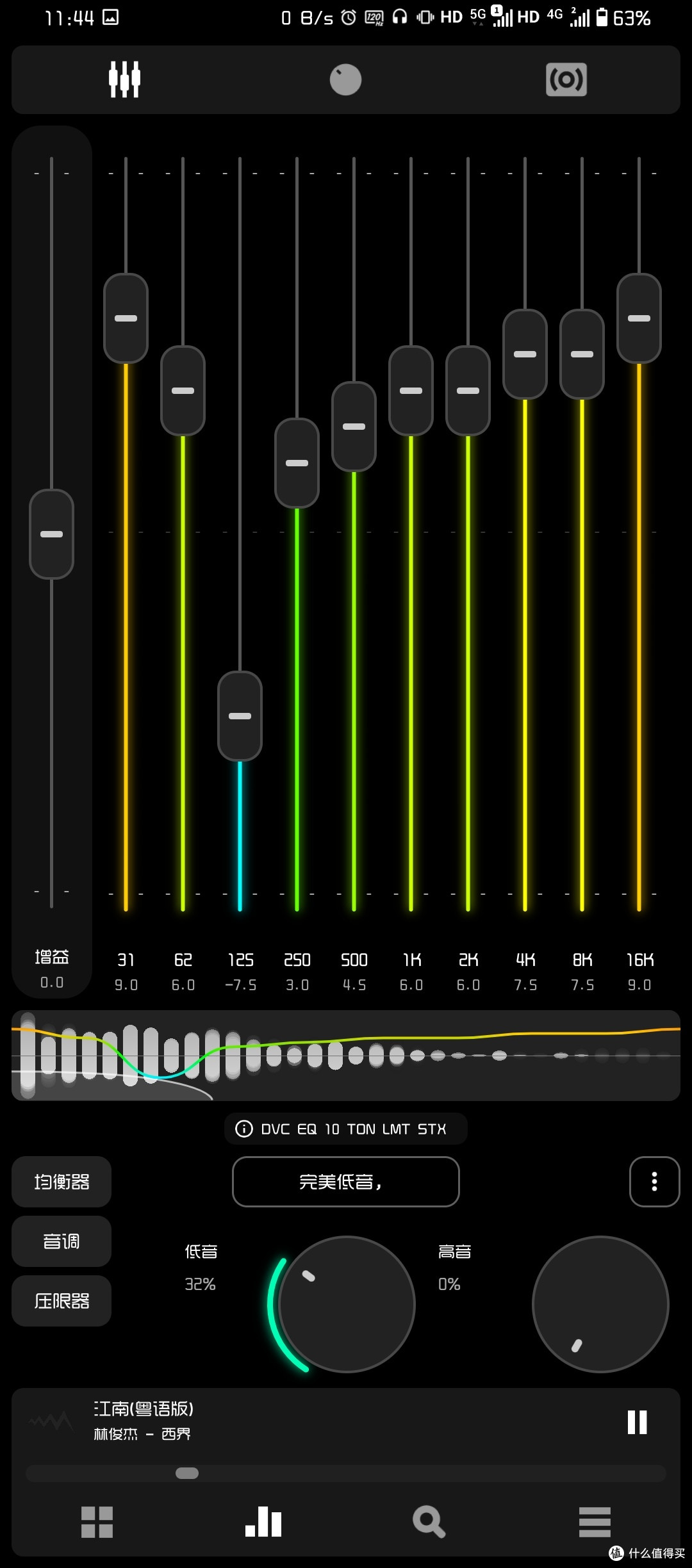Tap the 增益 preamp gain slider handle
This screenshot has width=692, height=1568.
[51, 534]
